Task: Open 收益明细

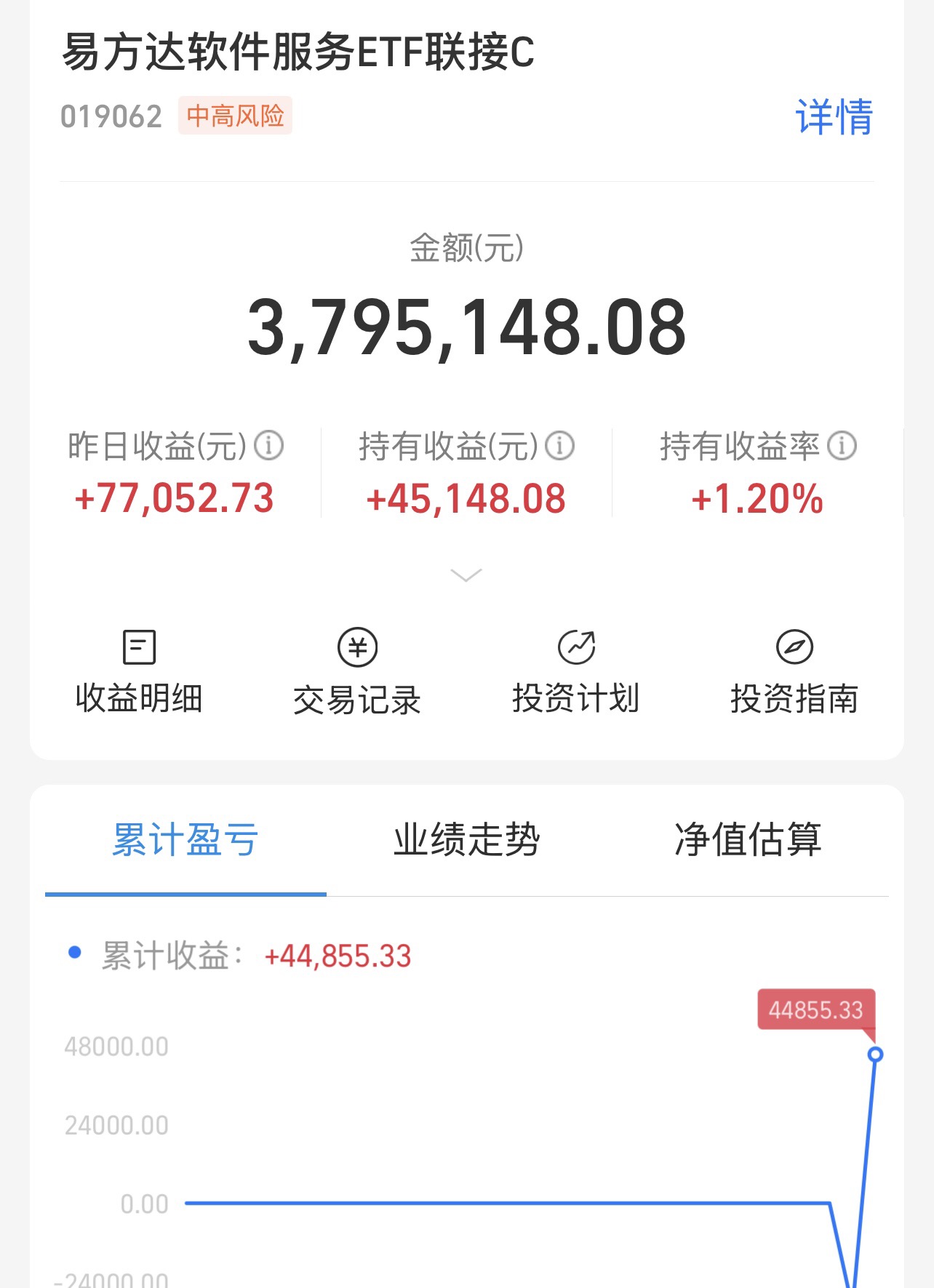Action: click(x=139, y=672)
